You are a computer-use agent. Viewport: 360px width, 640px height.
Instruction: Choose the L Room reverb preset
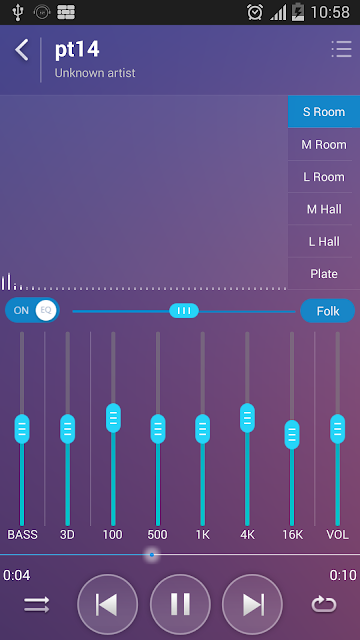coord(324,177)
